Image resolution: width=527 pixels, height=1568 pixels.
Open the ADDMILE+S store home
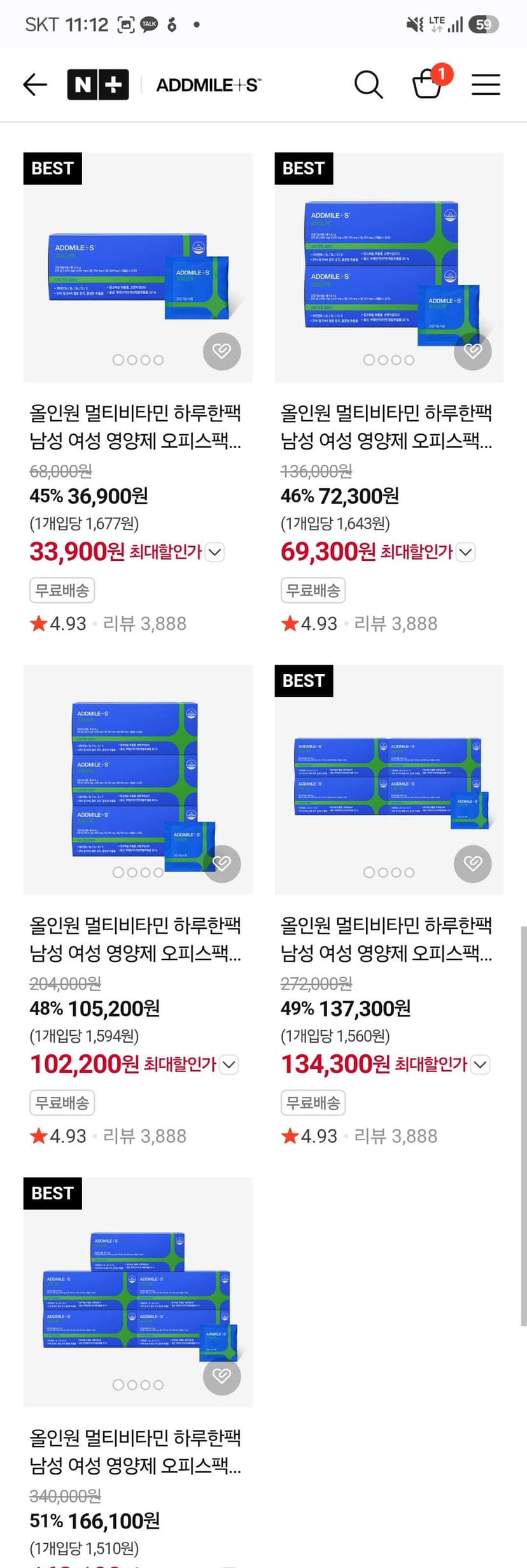click(x=208, y=85)
